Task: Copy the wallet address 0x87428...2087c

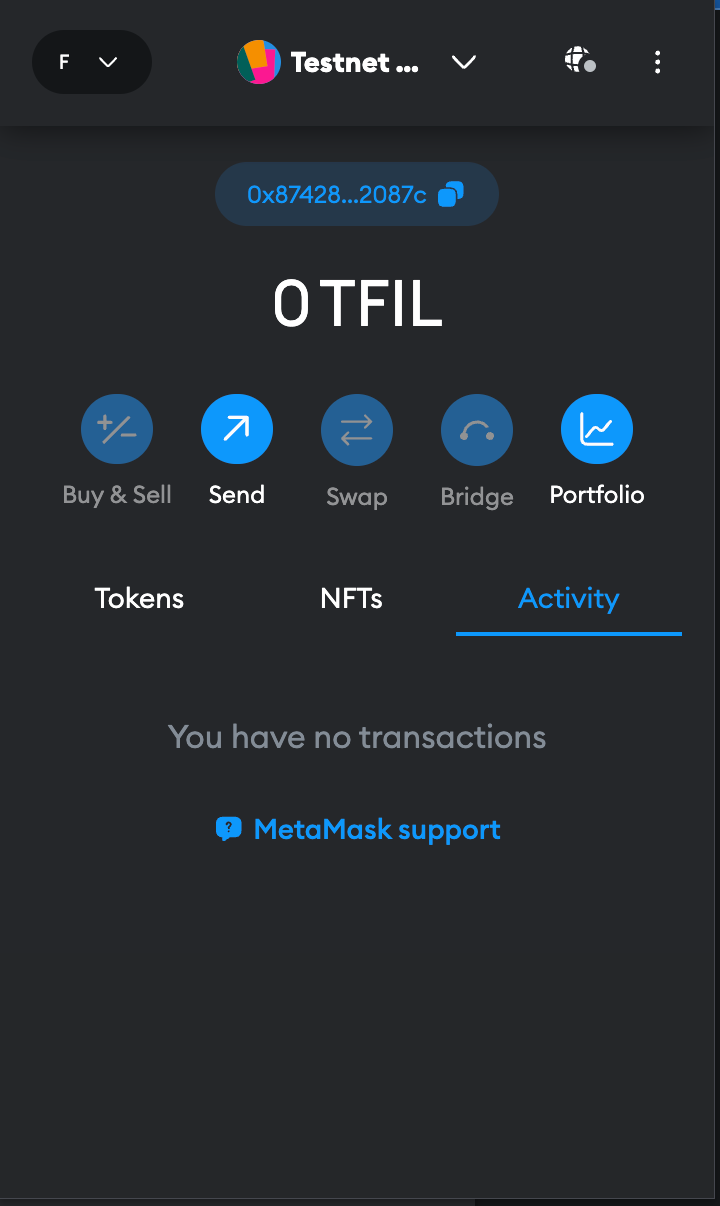Action: [x=356, y=194]
